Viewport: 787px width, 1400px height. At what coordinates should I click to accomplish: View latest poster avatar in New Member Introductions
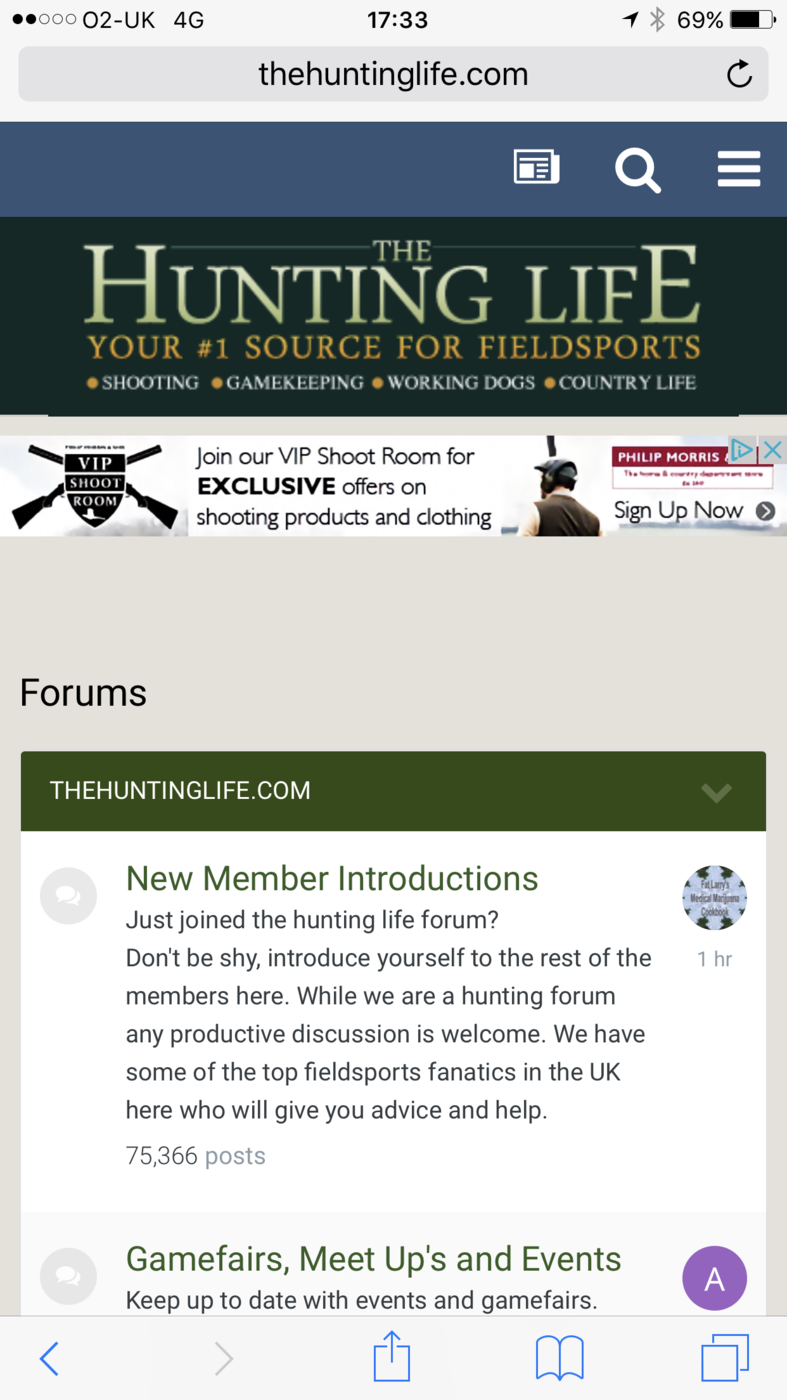(x=714, y=898)
